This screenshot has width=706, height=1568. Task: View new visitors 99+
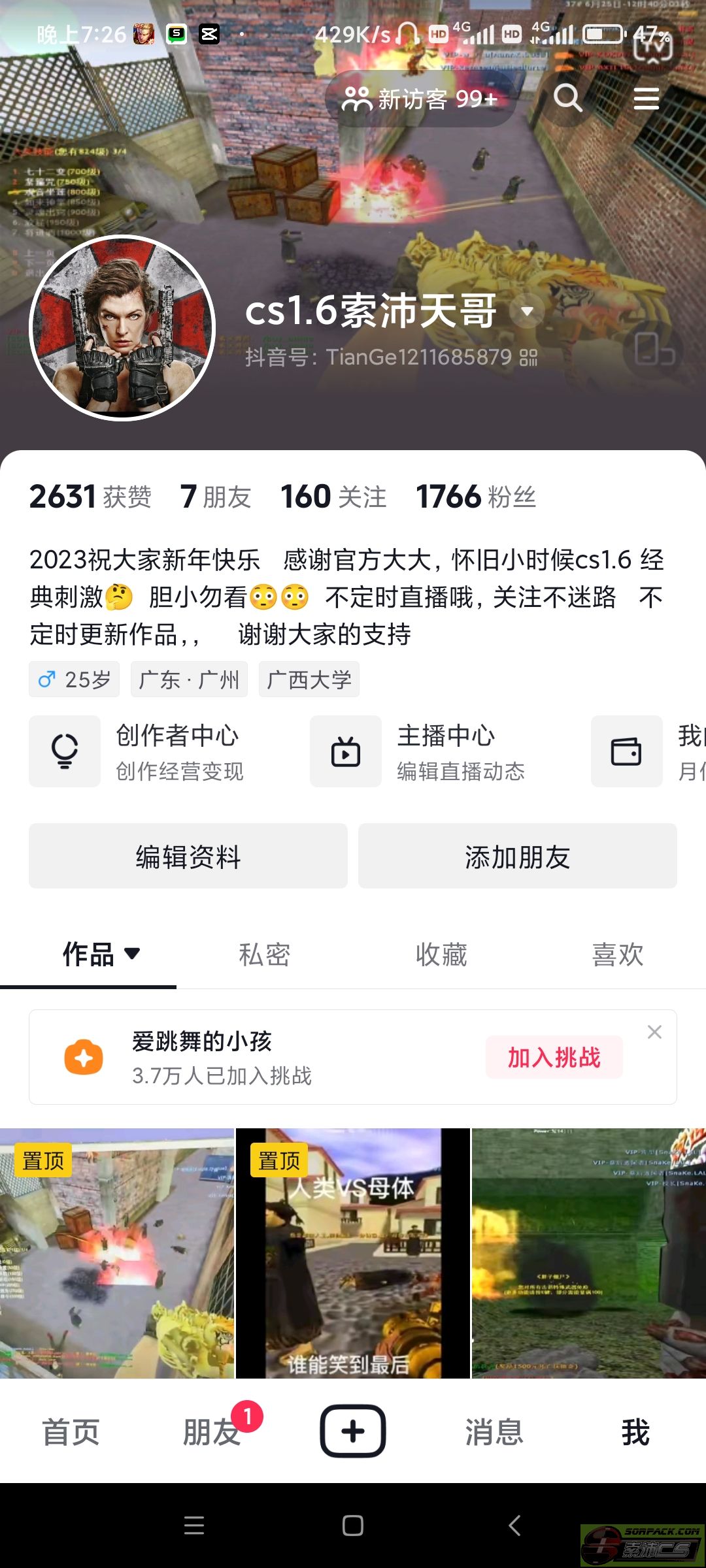tap(420, 99)
